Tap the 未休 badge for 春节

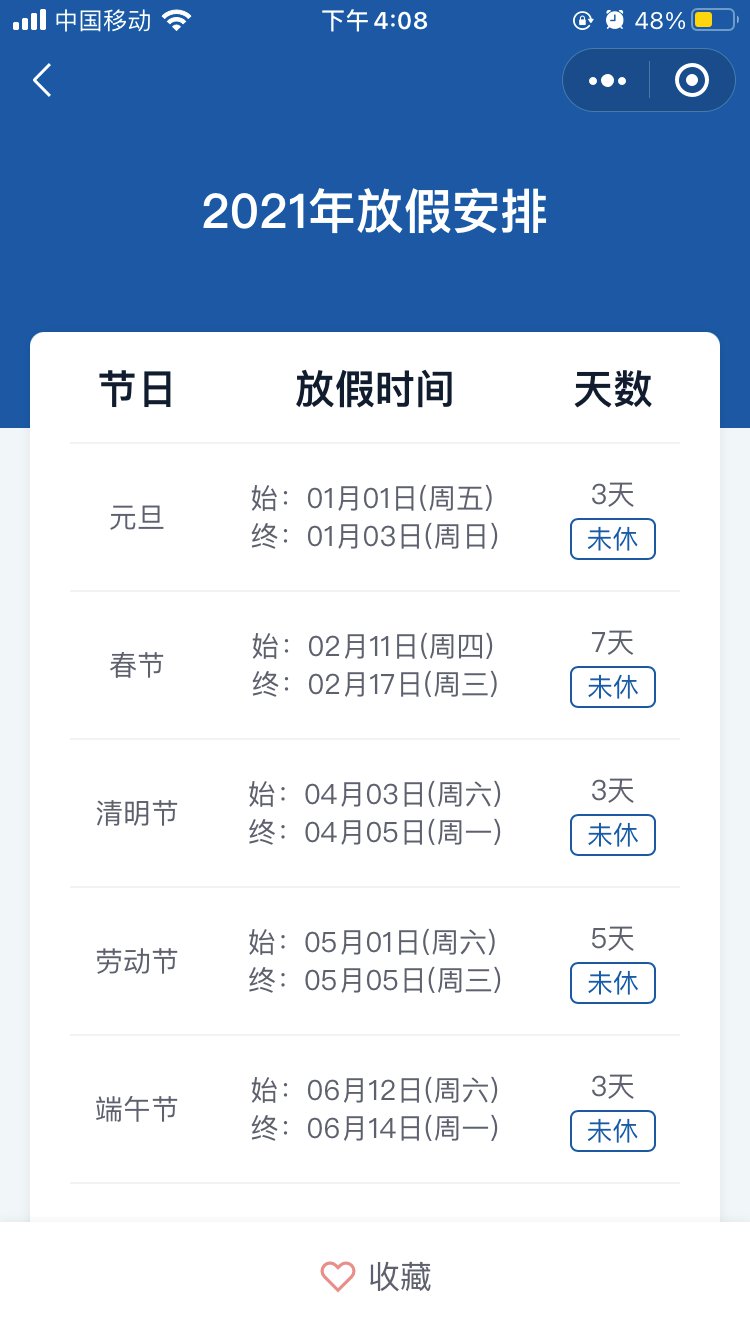613,687
